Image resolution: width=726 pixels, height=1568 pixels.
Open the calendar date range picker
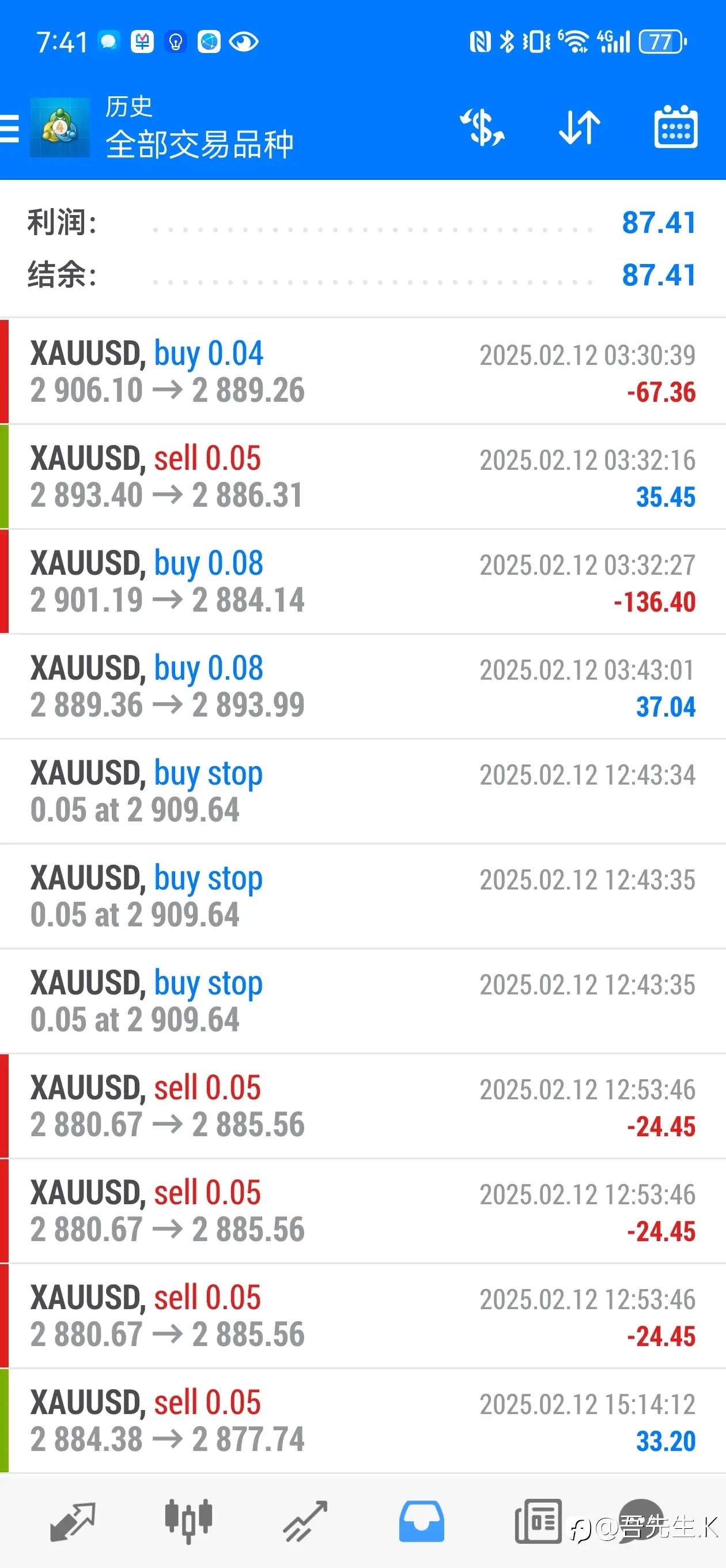click(x=675, y=127)
